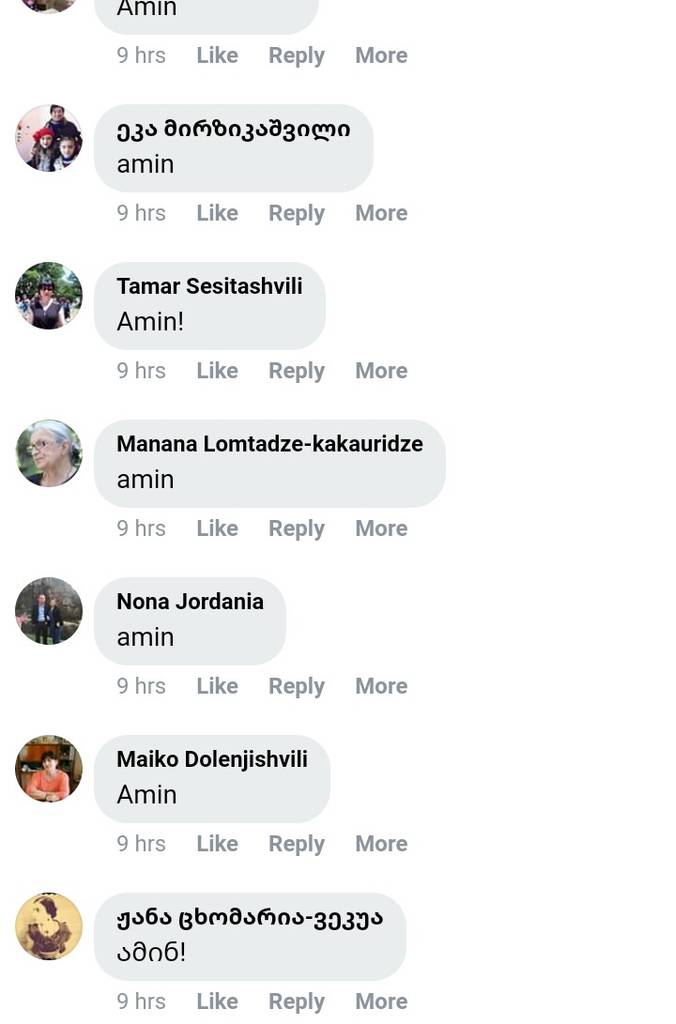The height and width of the screenshot is (1024, 676).
Task: Open Nona Jordania's profile name
Action: pyautogui.click(x=190, y=602)
